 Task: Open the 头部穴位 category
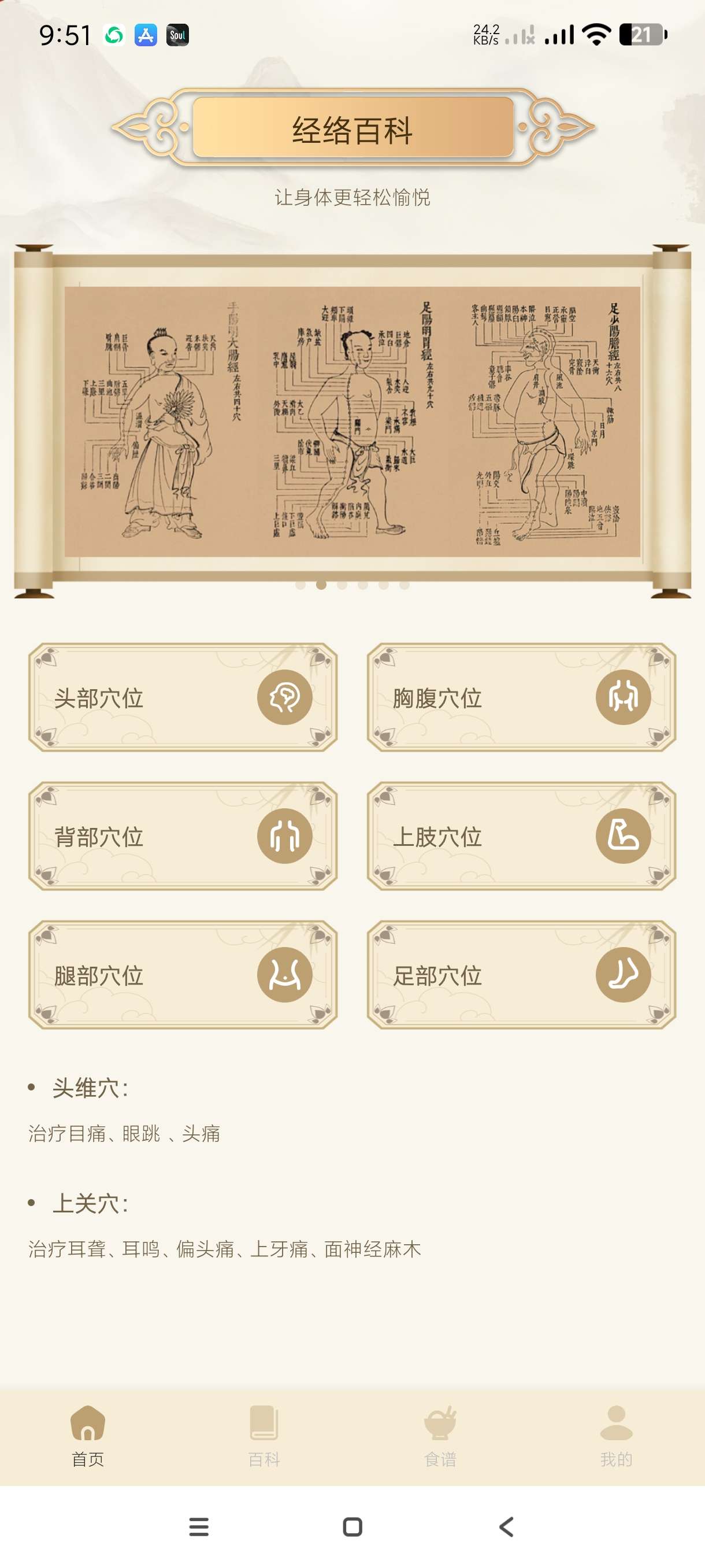(183, 698)
